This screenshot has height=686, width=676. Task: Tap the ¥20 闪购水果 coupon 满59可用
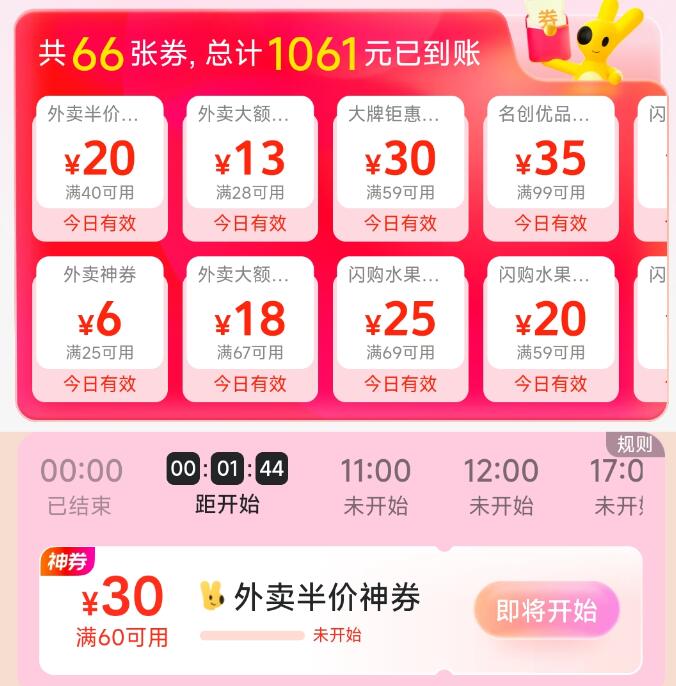551,329
